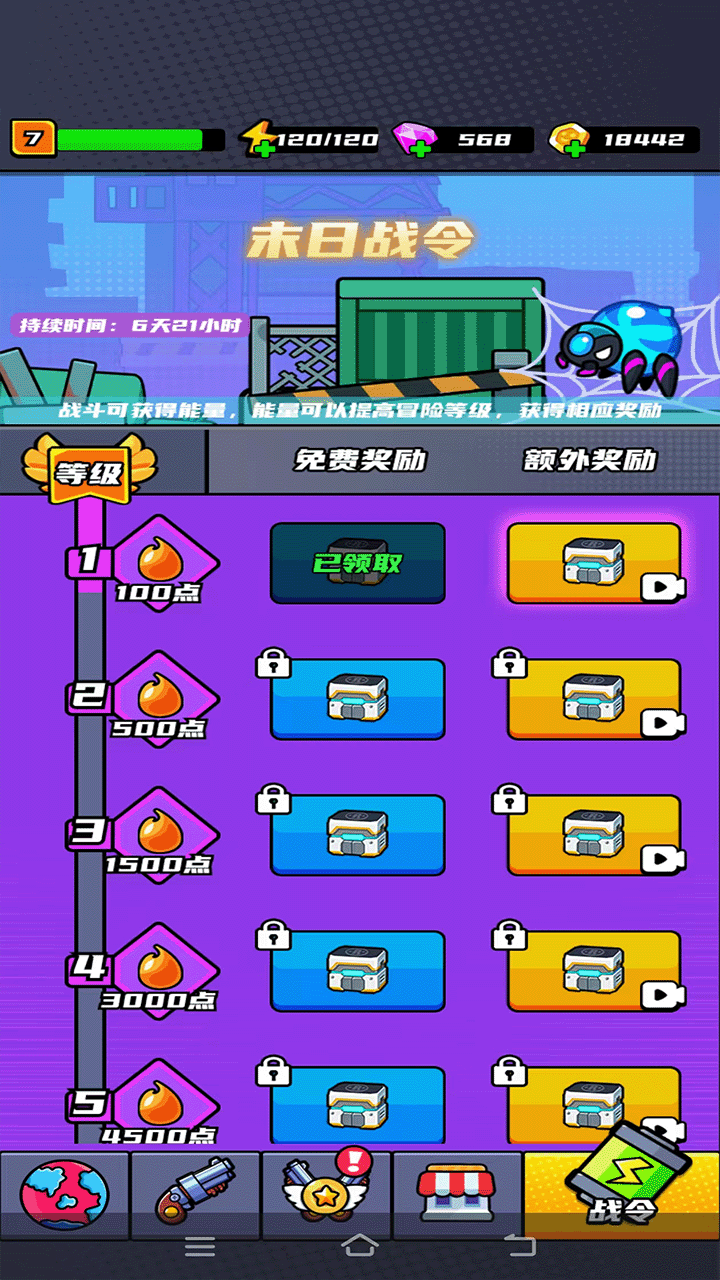Click the level 7 badge
Viewport: 720px width, 1280px height.
tap(33, 139)
